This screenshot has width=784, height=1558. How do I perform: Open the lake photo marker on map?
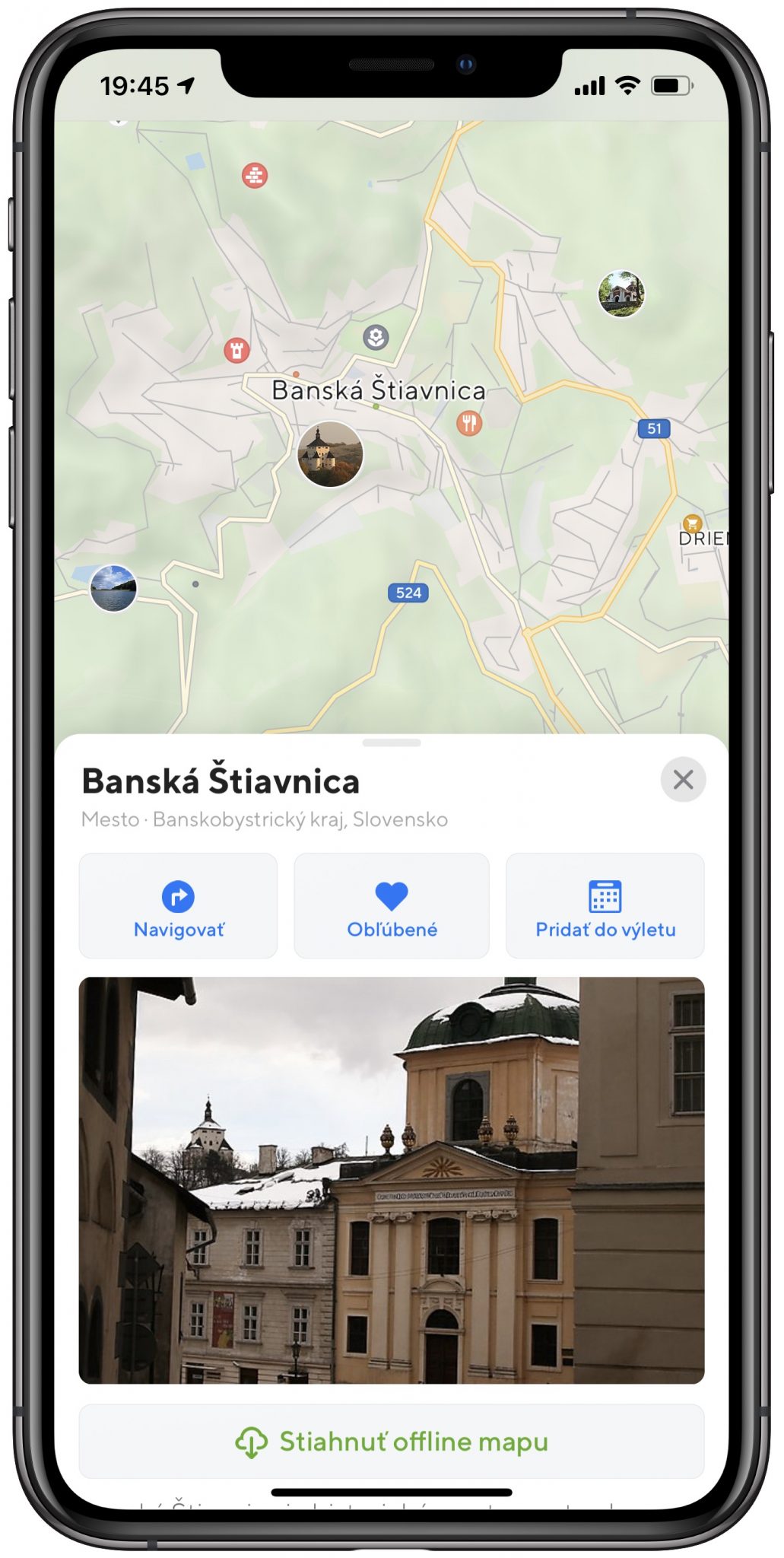click(x=113, y=588)
